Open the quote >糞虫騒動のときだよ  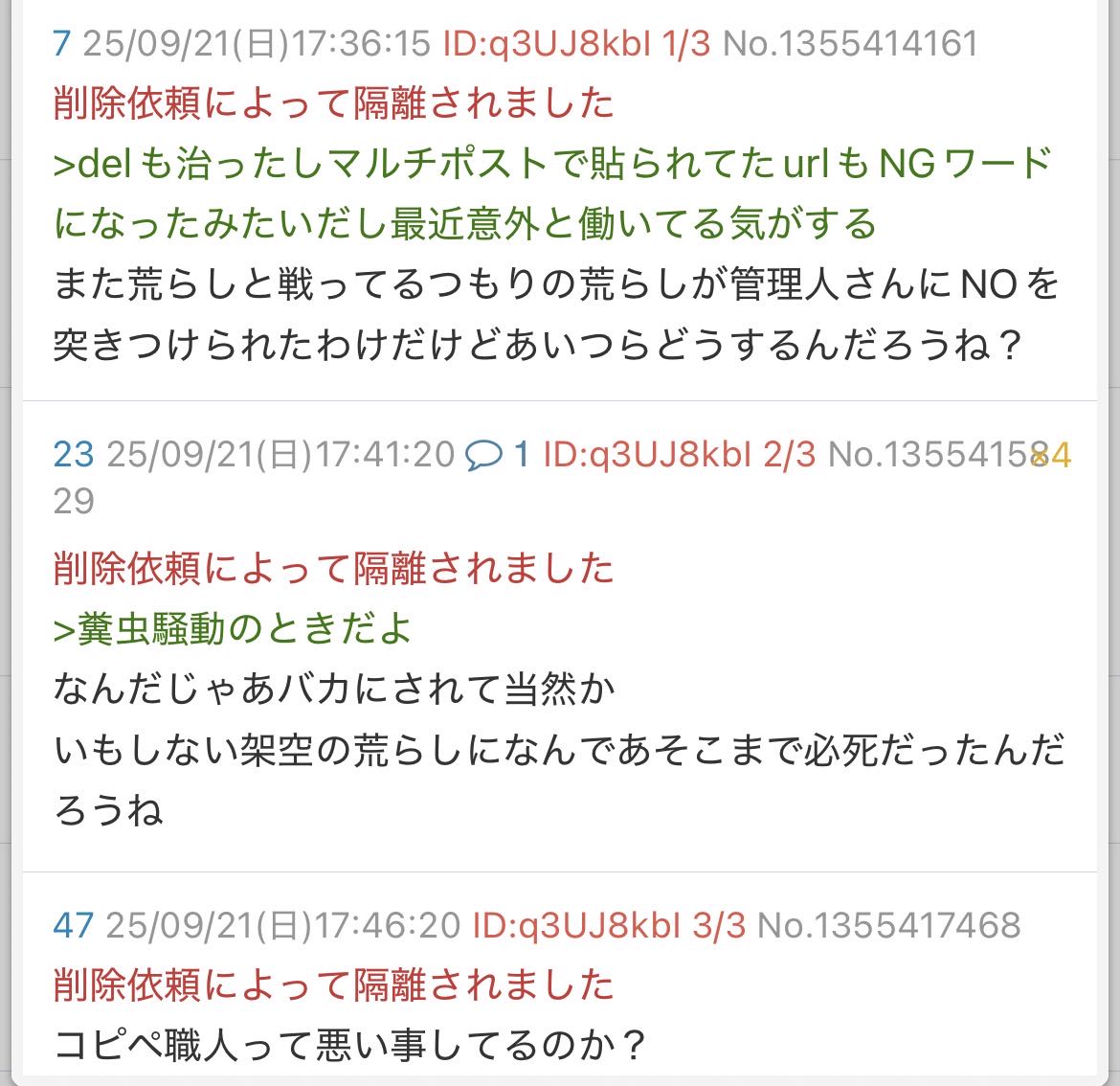click(x=233, y=629)
